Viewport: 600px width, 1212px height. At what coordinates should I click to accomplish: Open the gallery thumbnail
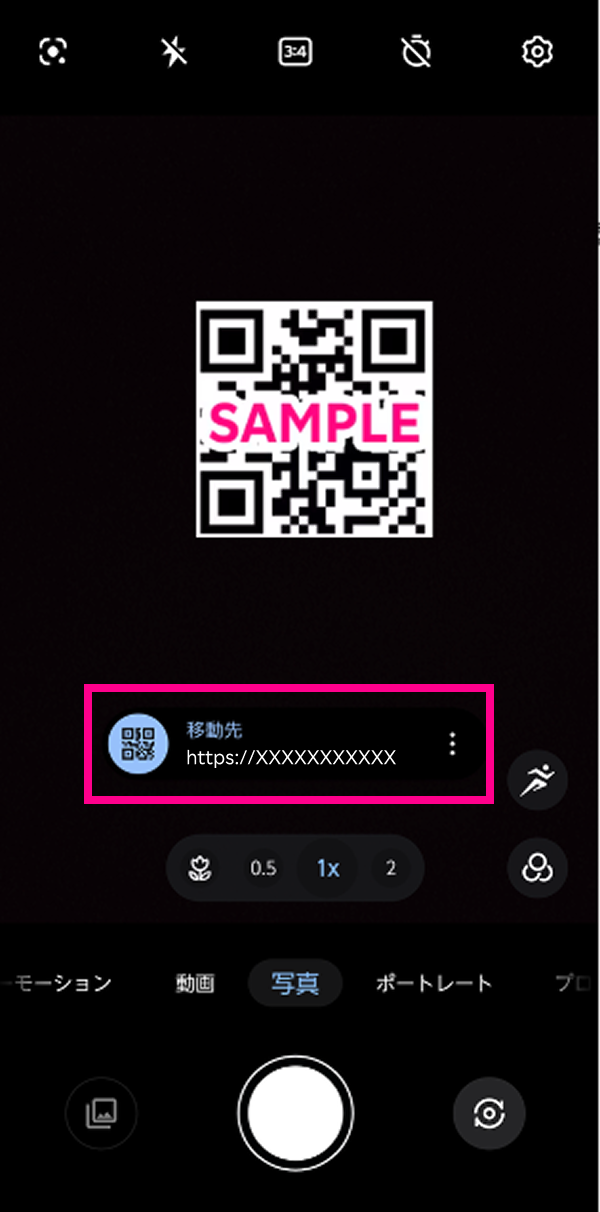[x=101, y=1112]
